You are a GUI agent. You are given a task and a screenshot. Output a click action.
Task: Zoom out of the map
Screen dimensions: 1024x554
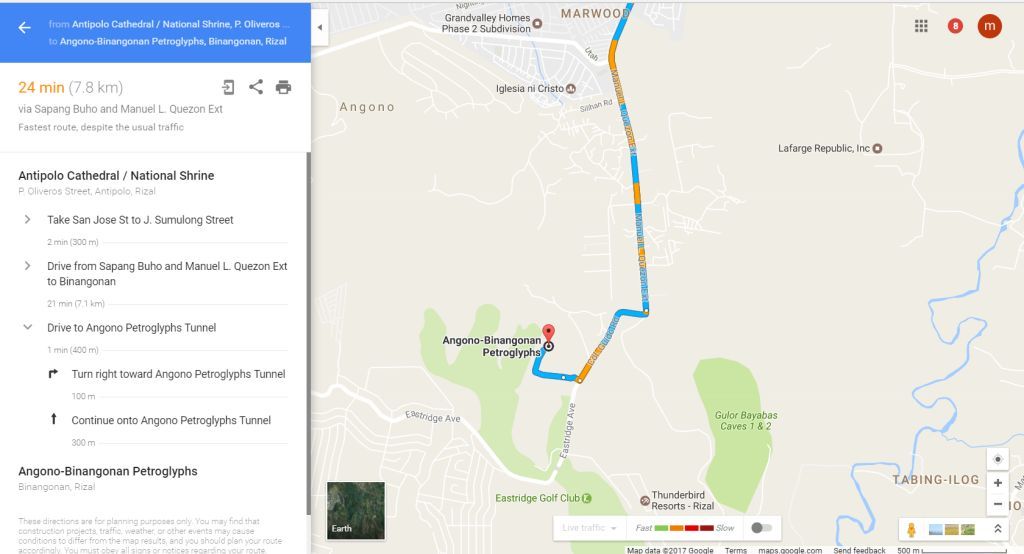click(997, 504)
